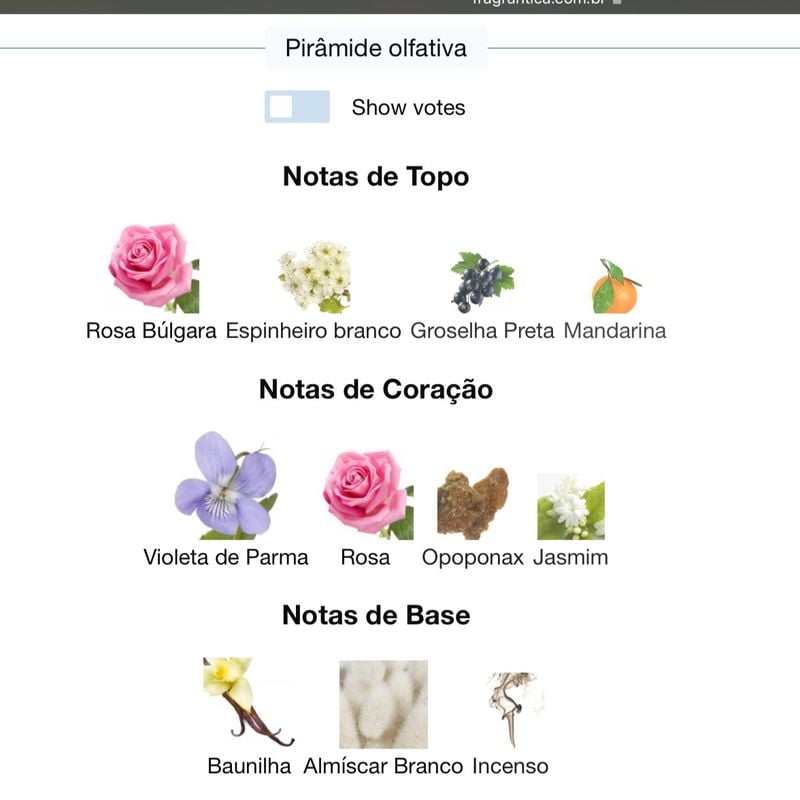Screen dimensions: 800x800
Task: Open the Rosa Búlgara note
Action: [153, 268]
